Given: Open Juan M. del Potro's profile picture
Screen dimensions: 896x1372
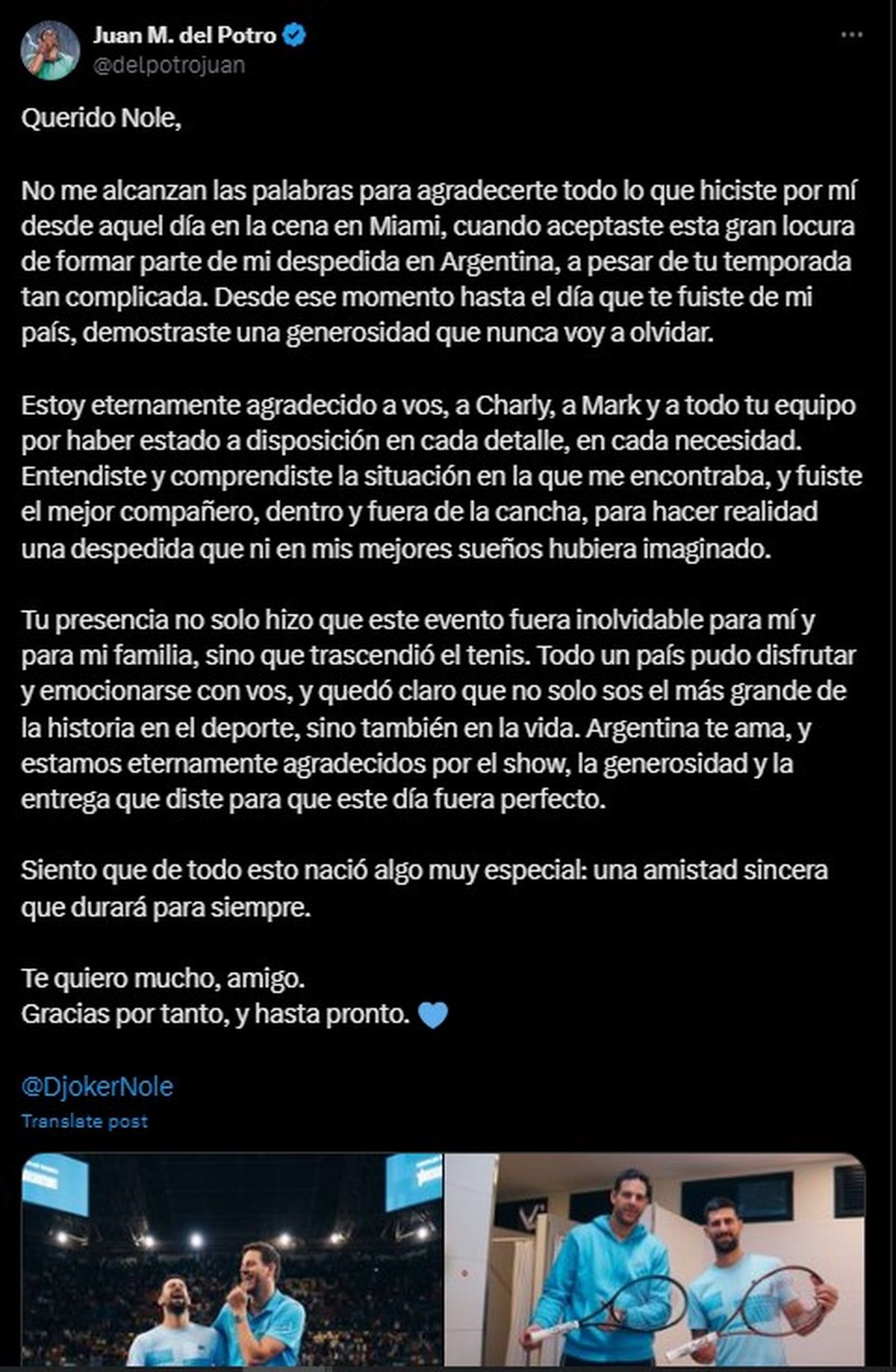Looking at the screenshot, I should click(50, 50).
